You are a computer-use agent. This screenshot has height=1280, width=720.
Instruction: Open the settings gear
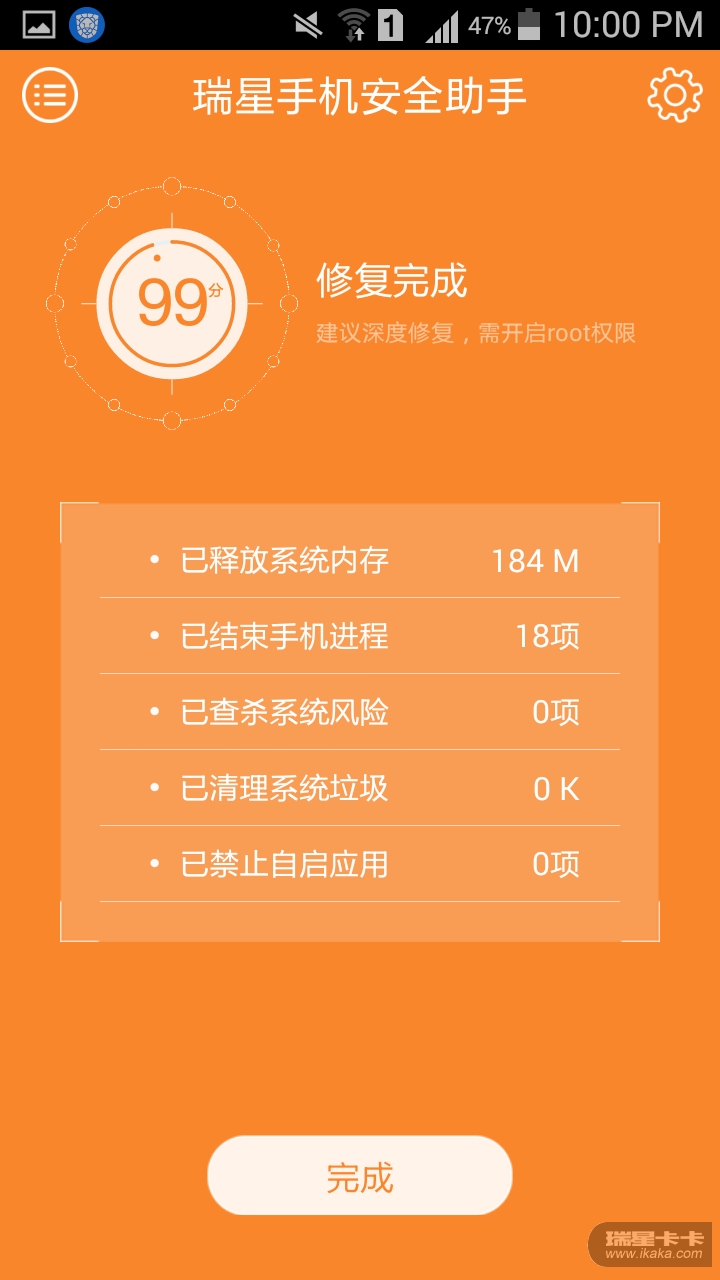[675, 96]
